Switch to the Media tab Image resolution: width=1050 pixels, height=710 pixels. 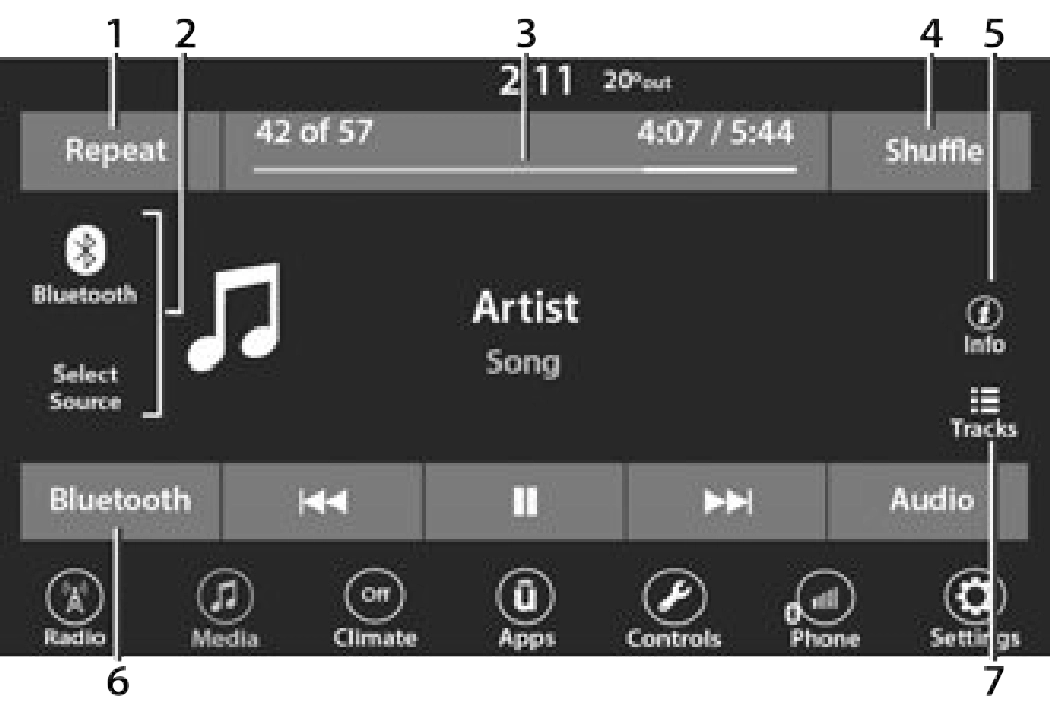(224, 608)
